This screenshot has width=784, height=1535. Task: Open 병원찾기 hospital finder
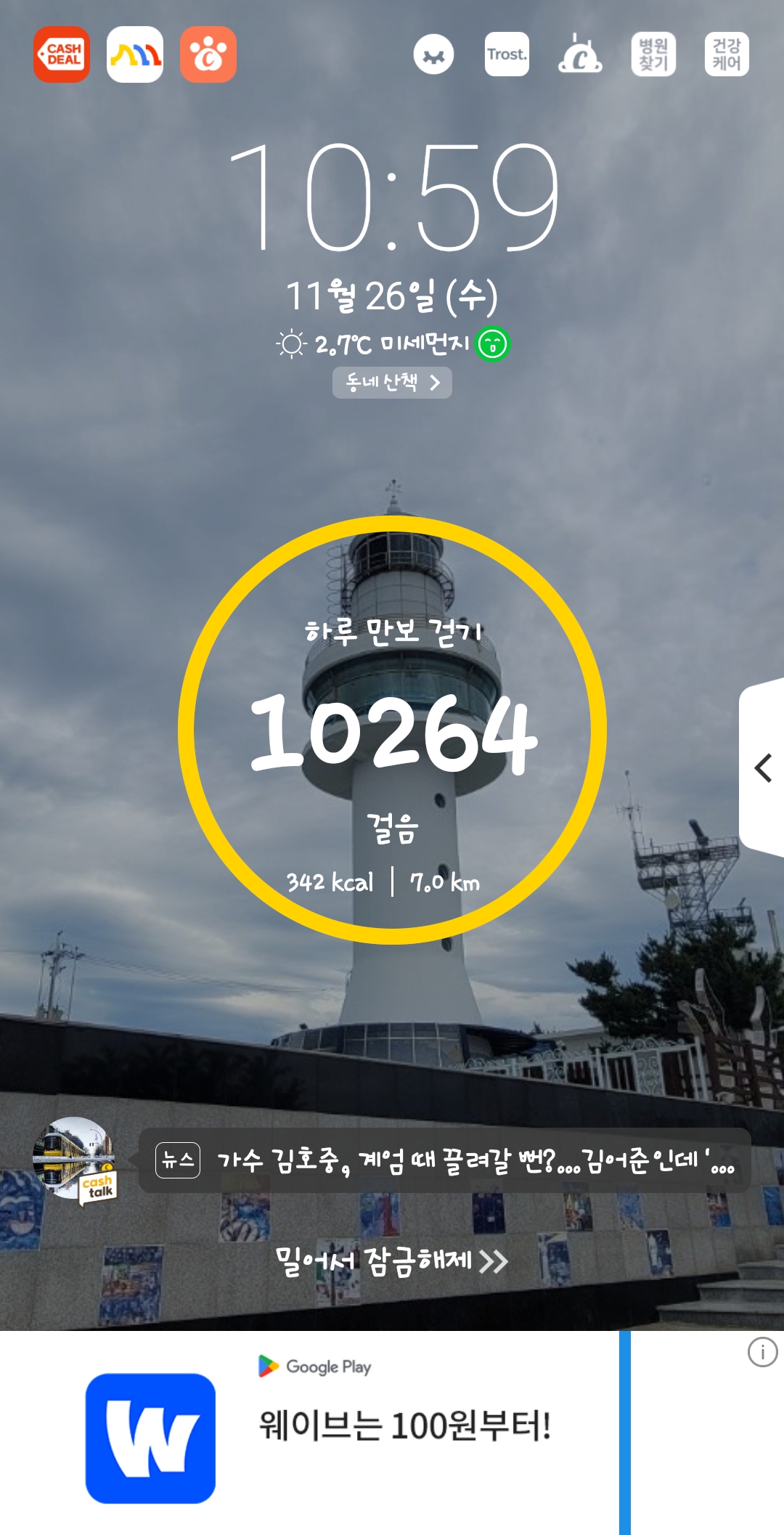pos(653,54)
